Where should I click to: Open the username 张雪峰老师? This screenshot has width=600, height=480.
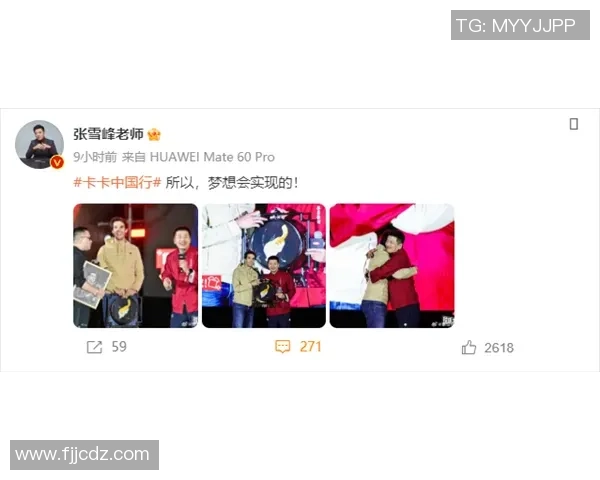pyautogui.click(x=108, y=133)
